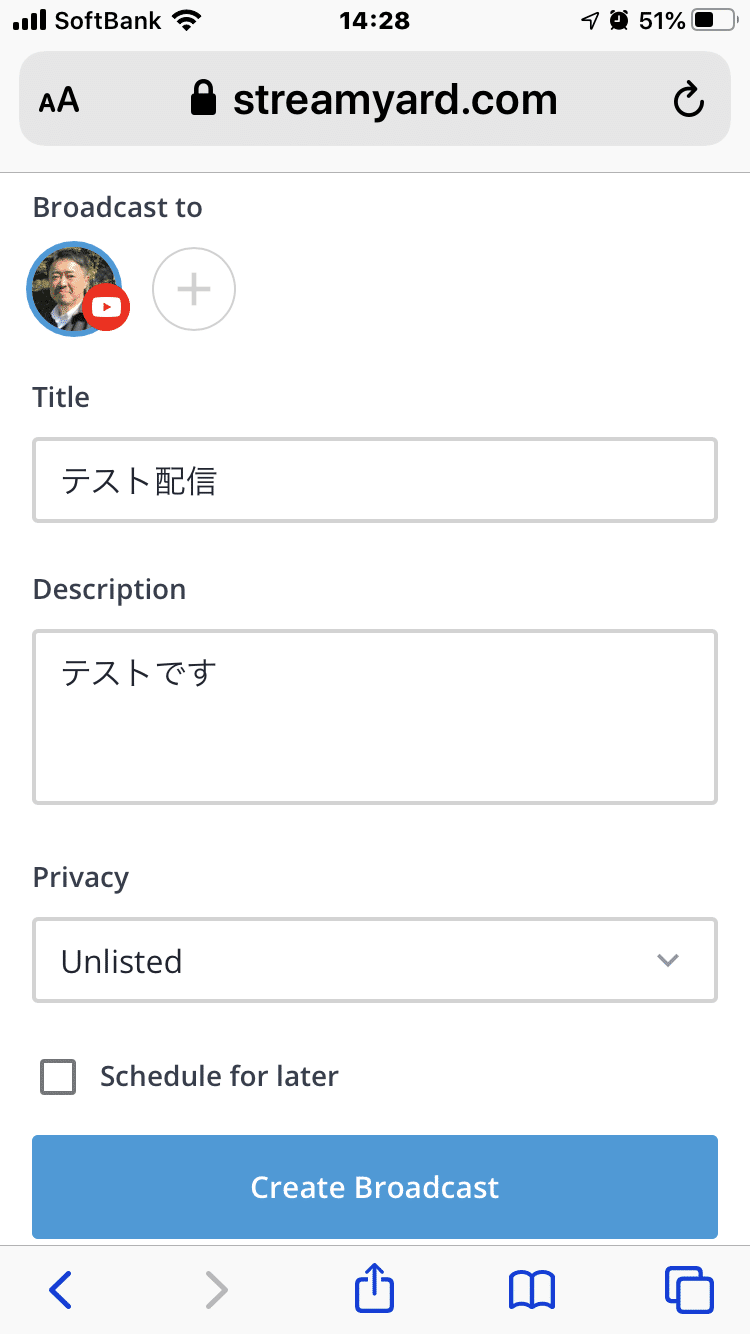
Task: Reload the StreamYard page
Action: click(688, 99)
